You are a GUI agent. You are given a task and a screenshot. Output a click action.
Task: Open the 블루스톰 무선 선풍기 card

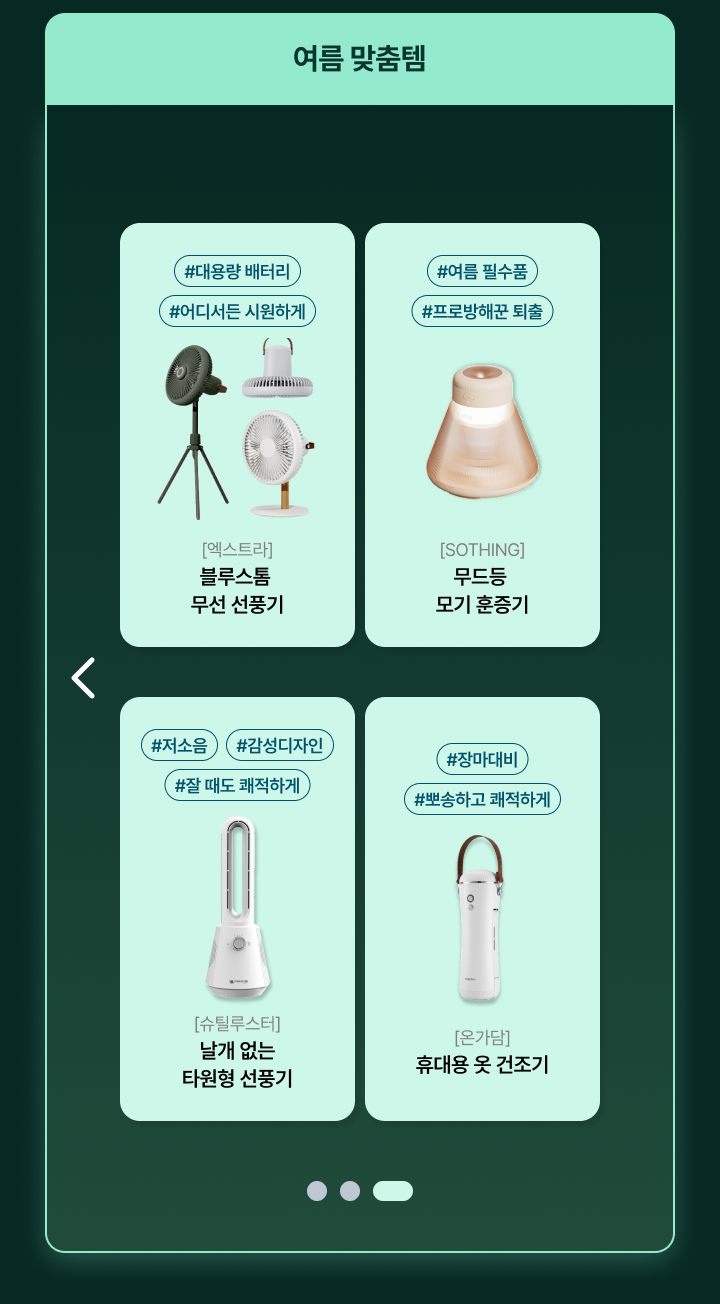(237, 435)
